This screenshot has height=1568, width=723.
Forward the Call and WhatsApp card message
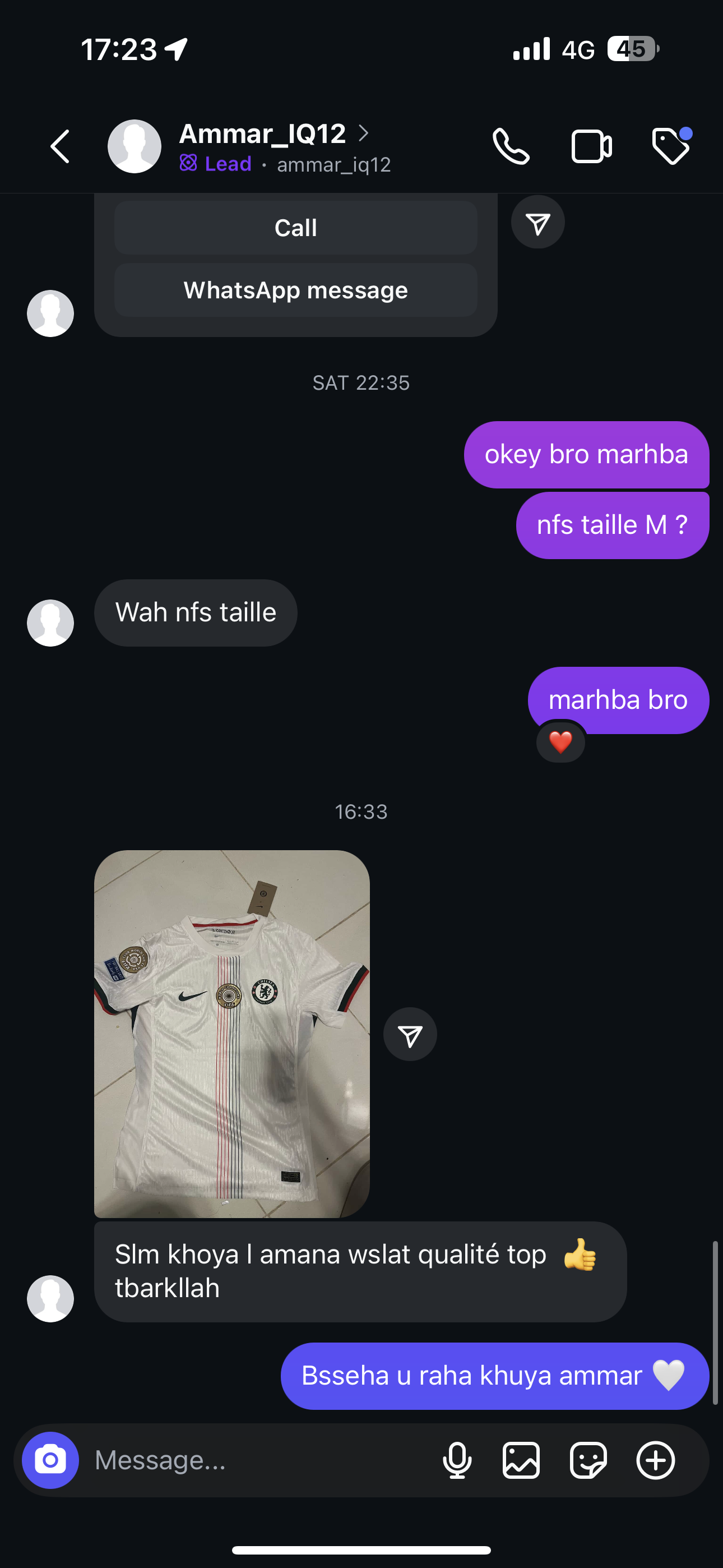tap(537, 223)
